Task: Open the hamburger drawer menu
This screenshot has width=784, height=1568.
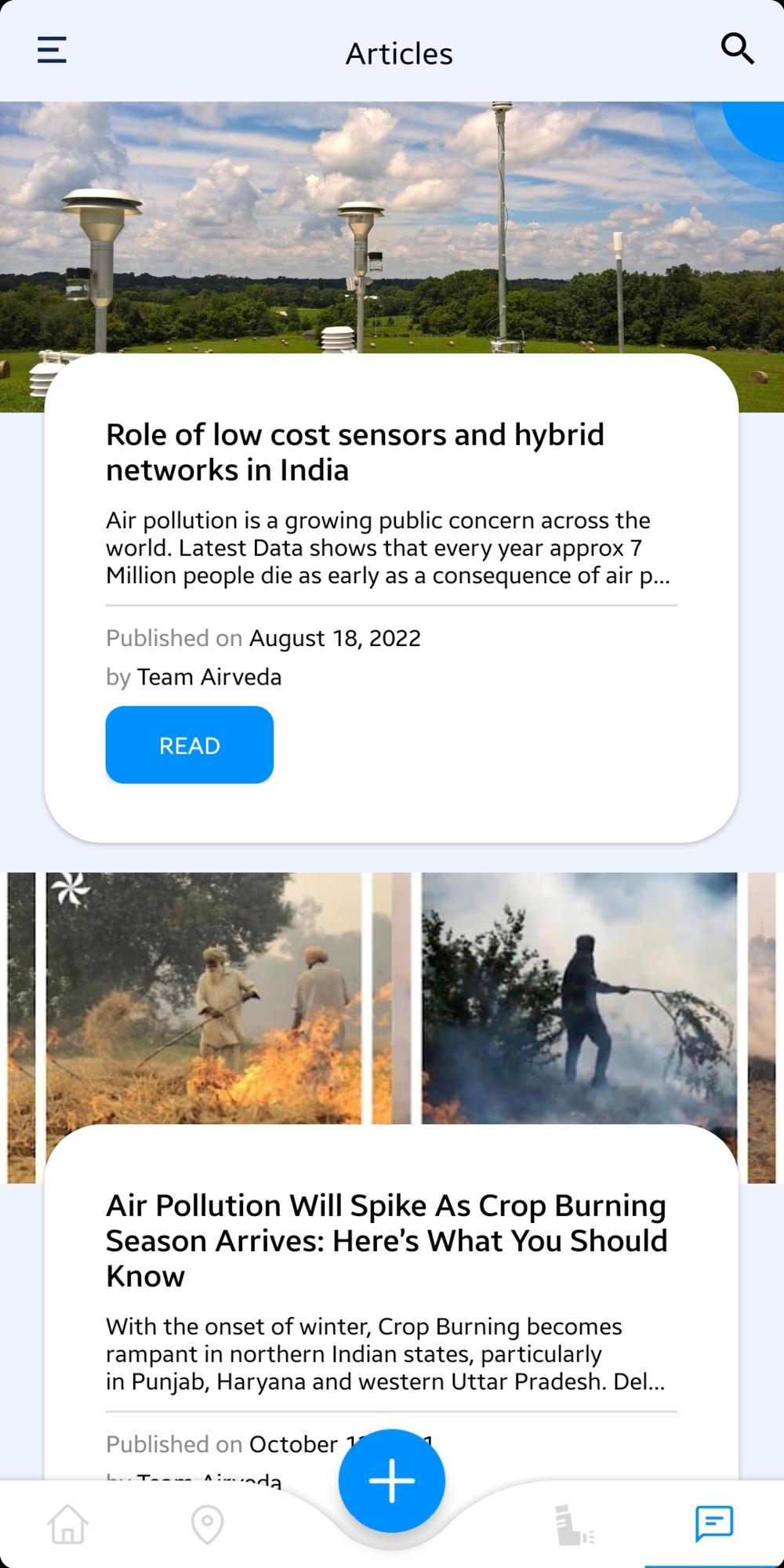Action: [52, 50]
